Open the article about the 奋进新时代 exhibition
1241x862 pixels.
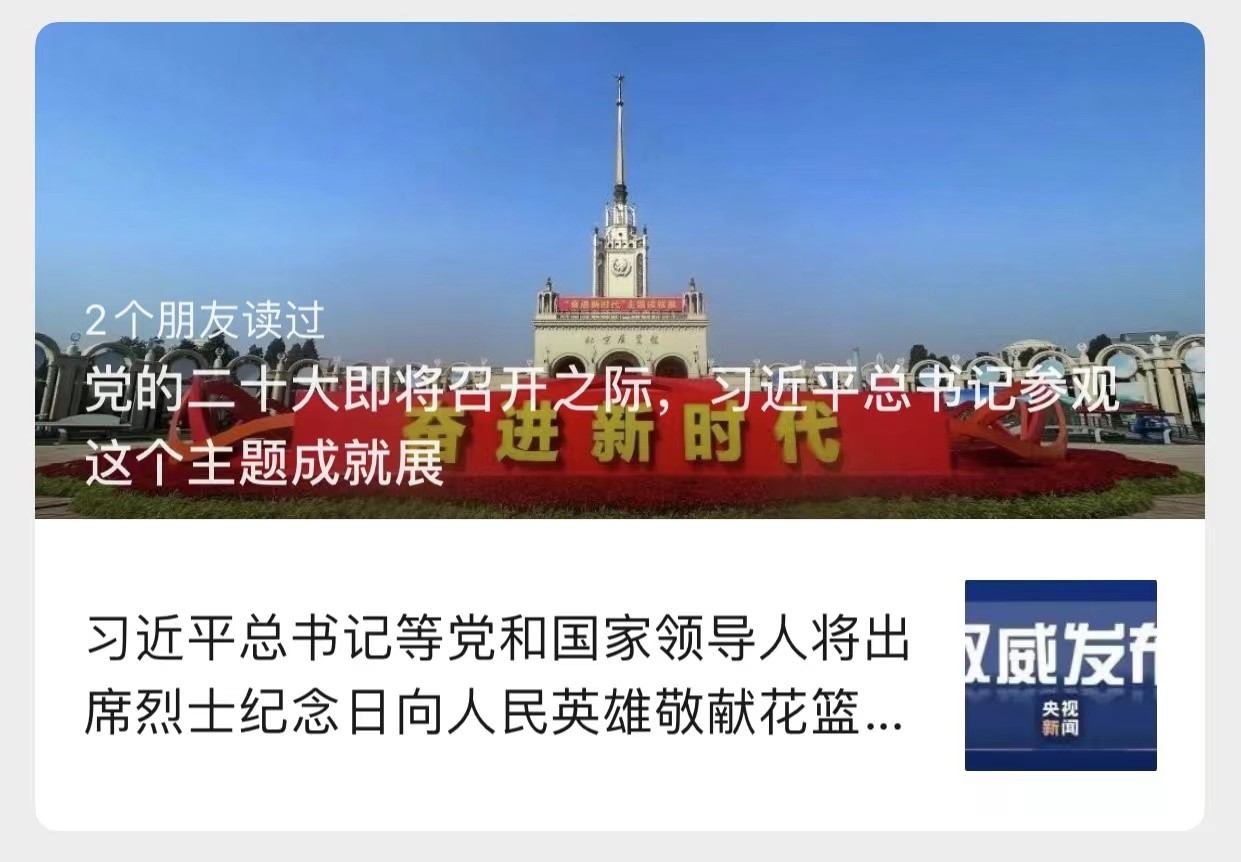click(x=620, y=270)
